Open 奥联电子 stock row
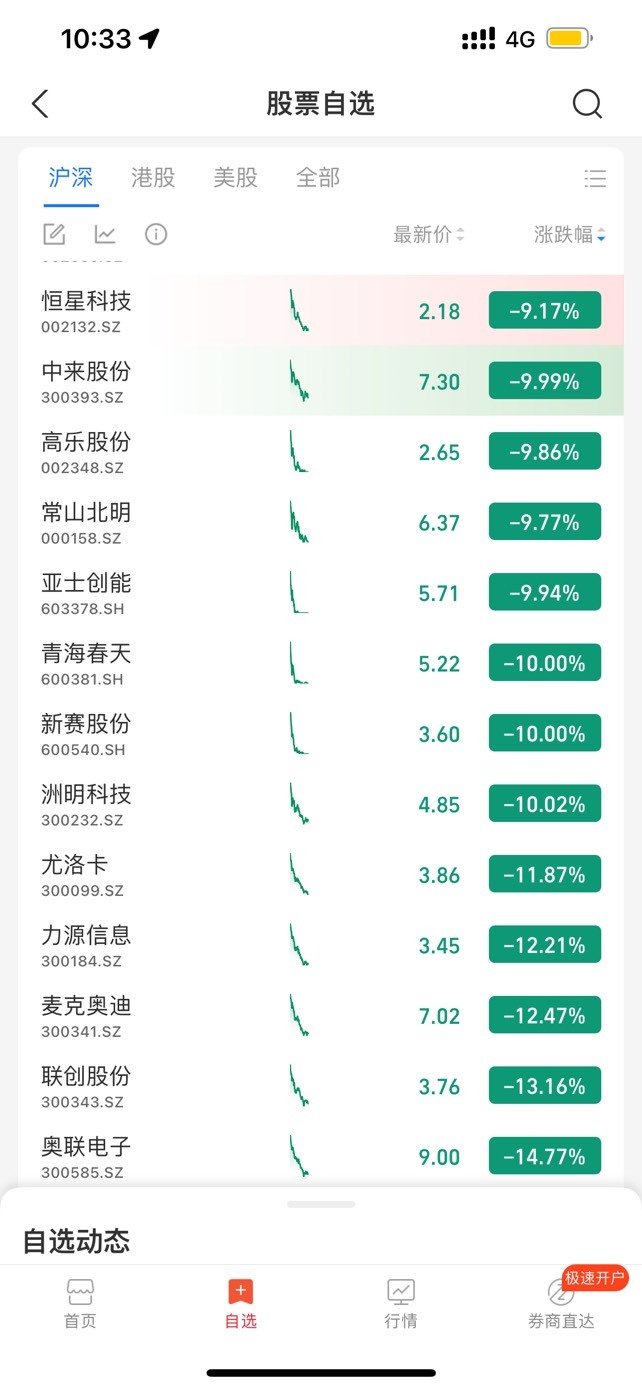This screenshot has width=642, height=1389. tap(321, 1156)
